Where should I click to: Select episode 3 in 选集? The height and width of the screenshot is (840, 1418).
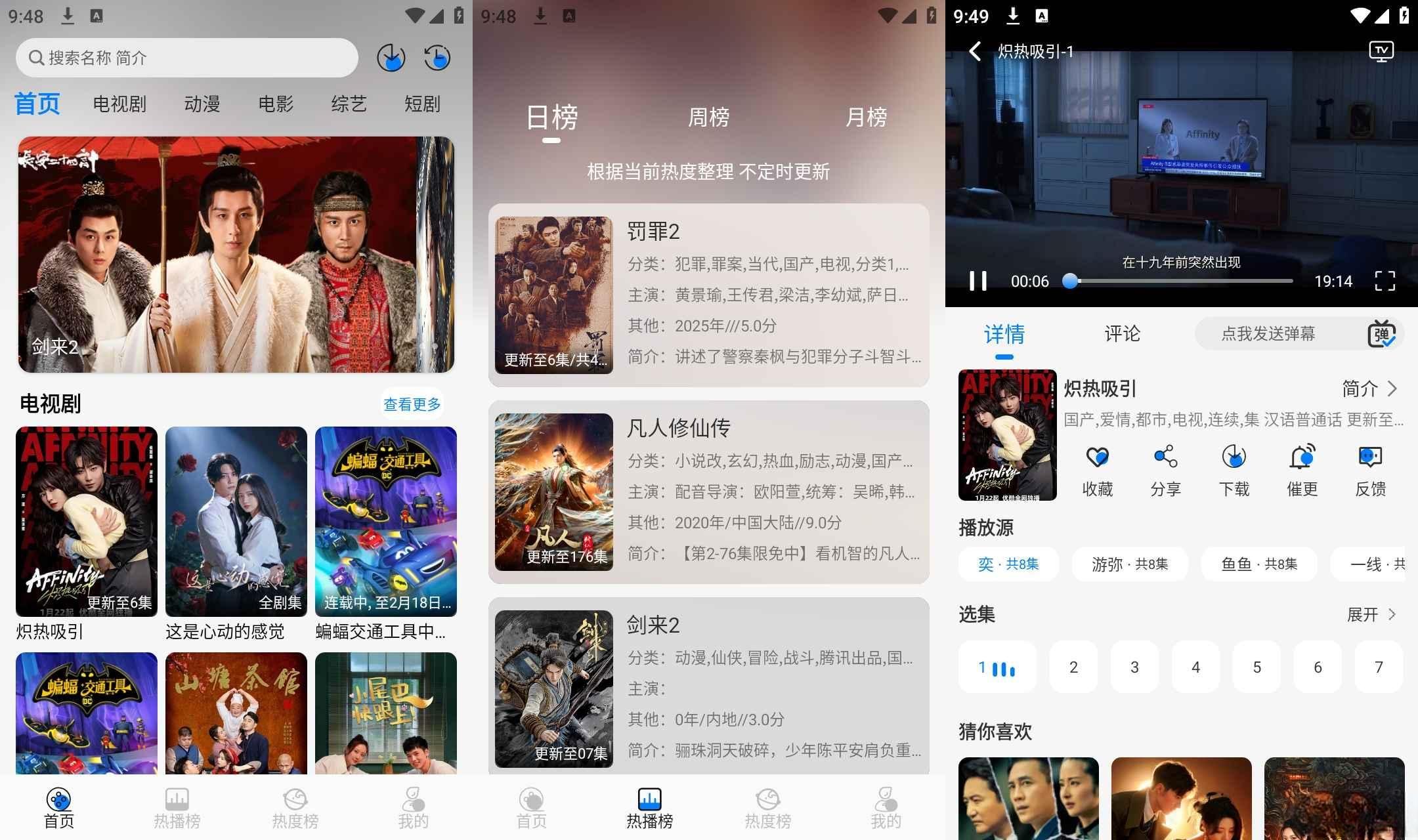pos(1134,667)
